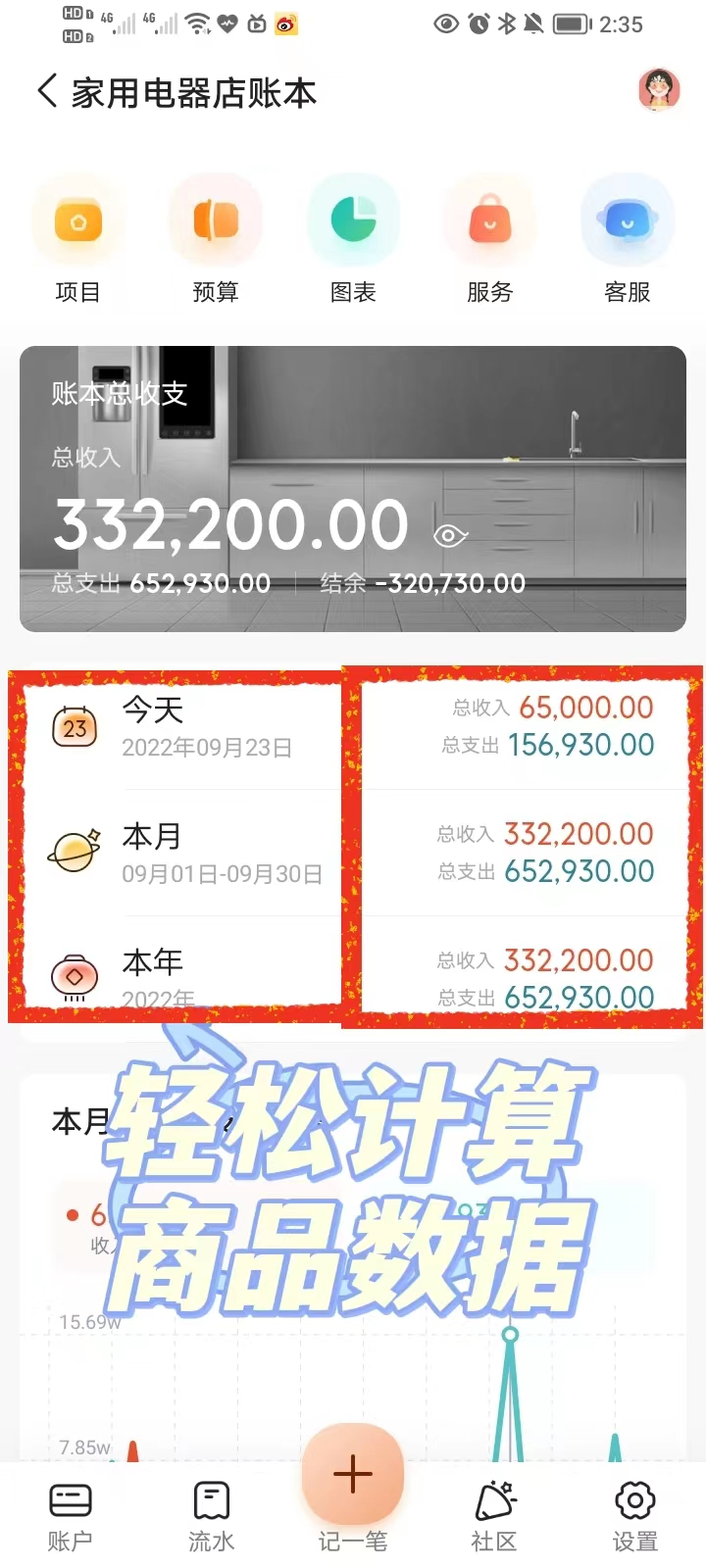The image size is (706, 1568).
Task: Switch to the 账户 tab
Action: point(71,1515)
